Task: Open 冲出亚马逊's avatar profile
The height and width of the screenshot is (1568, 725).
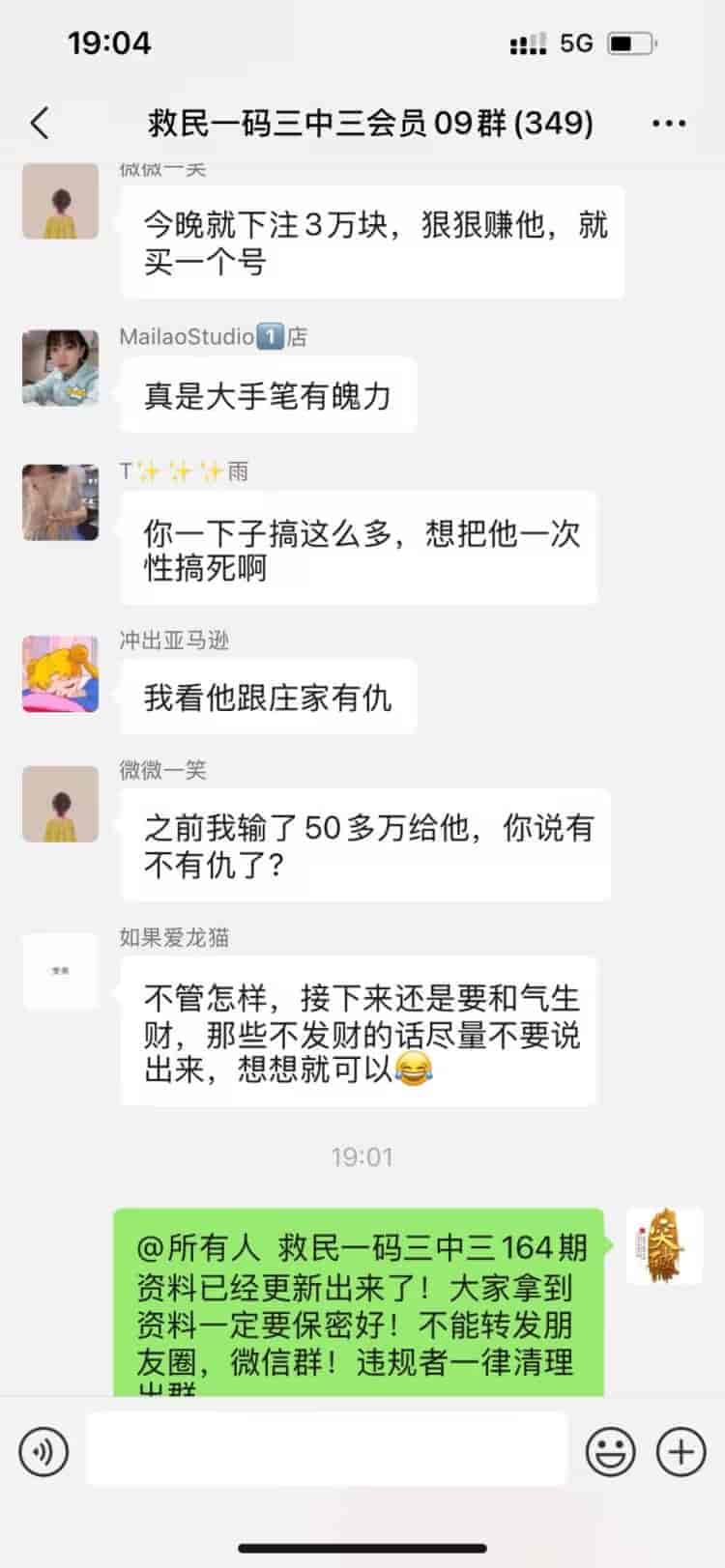Action: click(61, 673)
